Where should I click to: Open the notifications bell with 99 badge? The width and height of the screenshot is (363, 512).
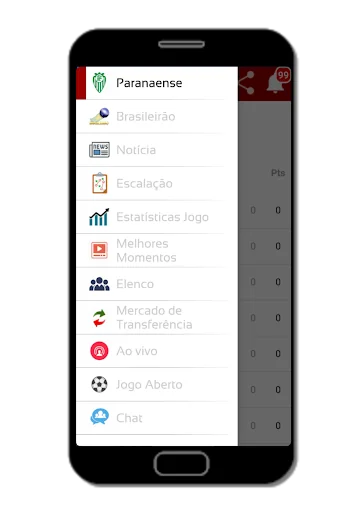tap(278, 80)
